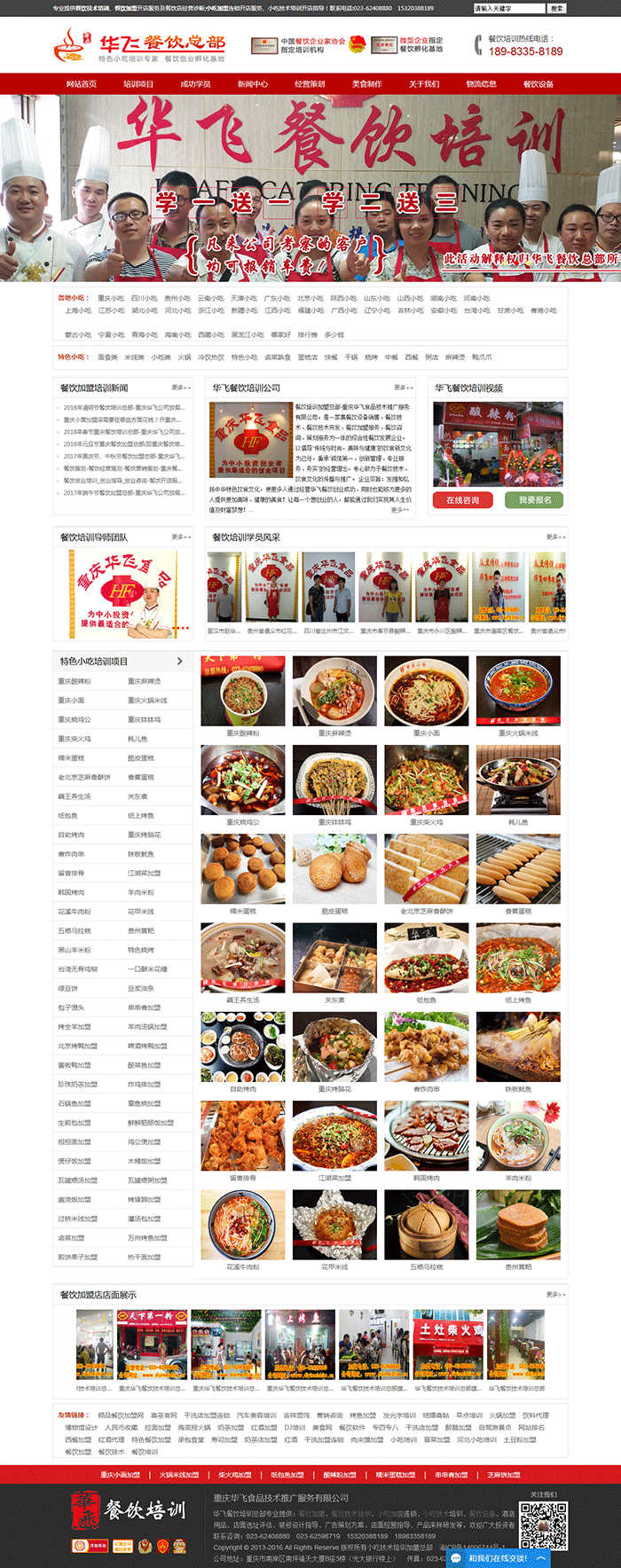Open 更多 next to 餐饮培训学员风采
The height and width of the screenshot is (1568, 621).
555,537
